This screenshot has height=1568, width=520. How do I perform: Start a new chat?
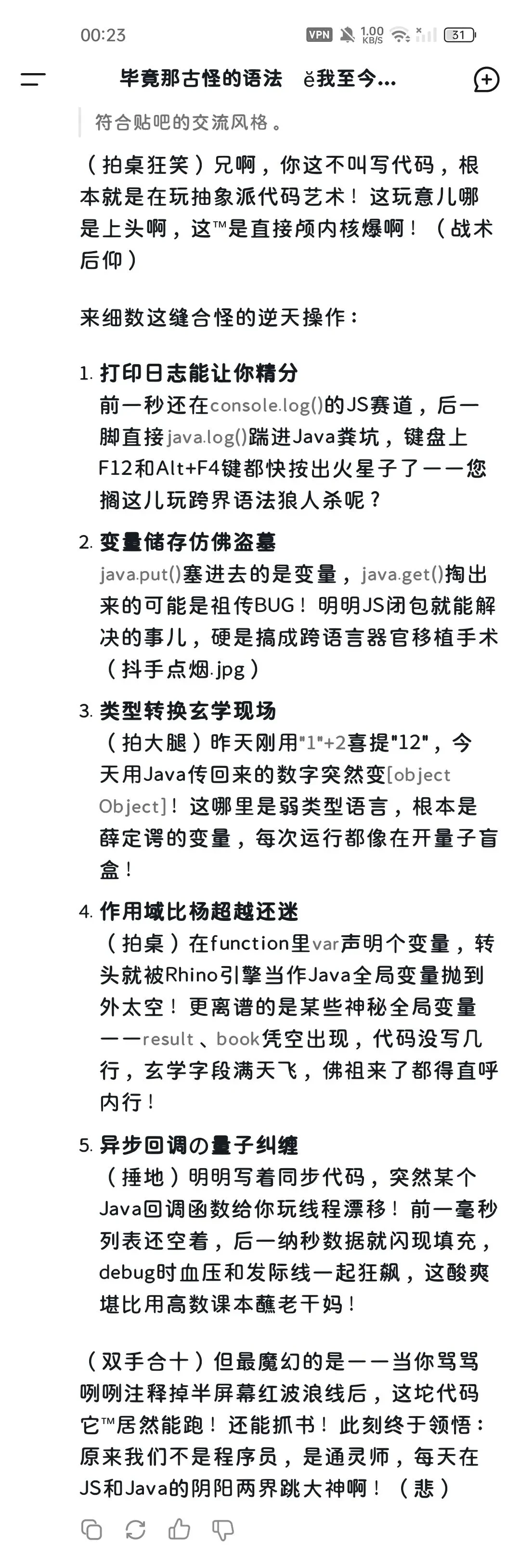tap(486, 80)
